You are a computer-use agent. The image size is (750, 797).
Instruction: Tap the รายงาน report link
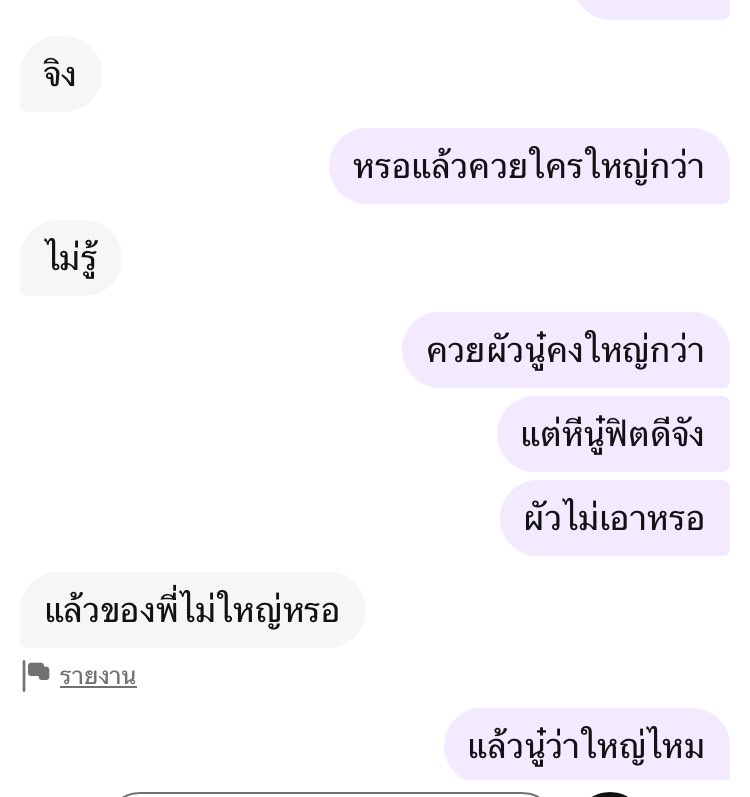(x=97, y=676)
